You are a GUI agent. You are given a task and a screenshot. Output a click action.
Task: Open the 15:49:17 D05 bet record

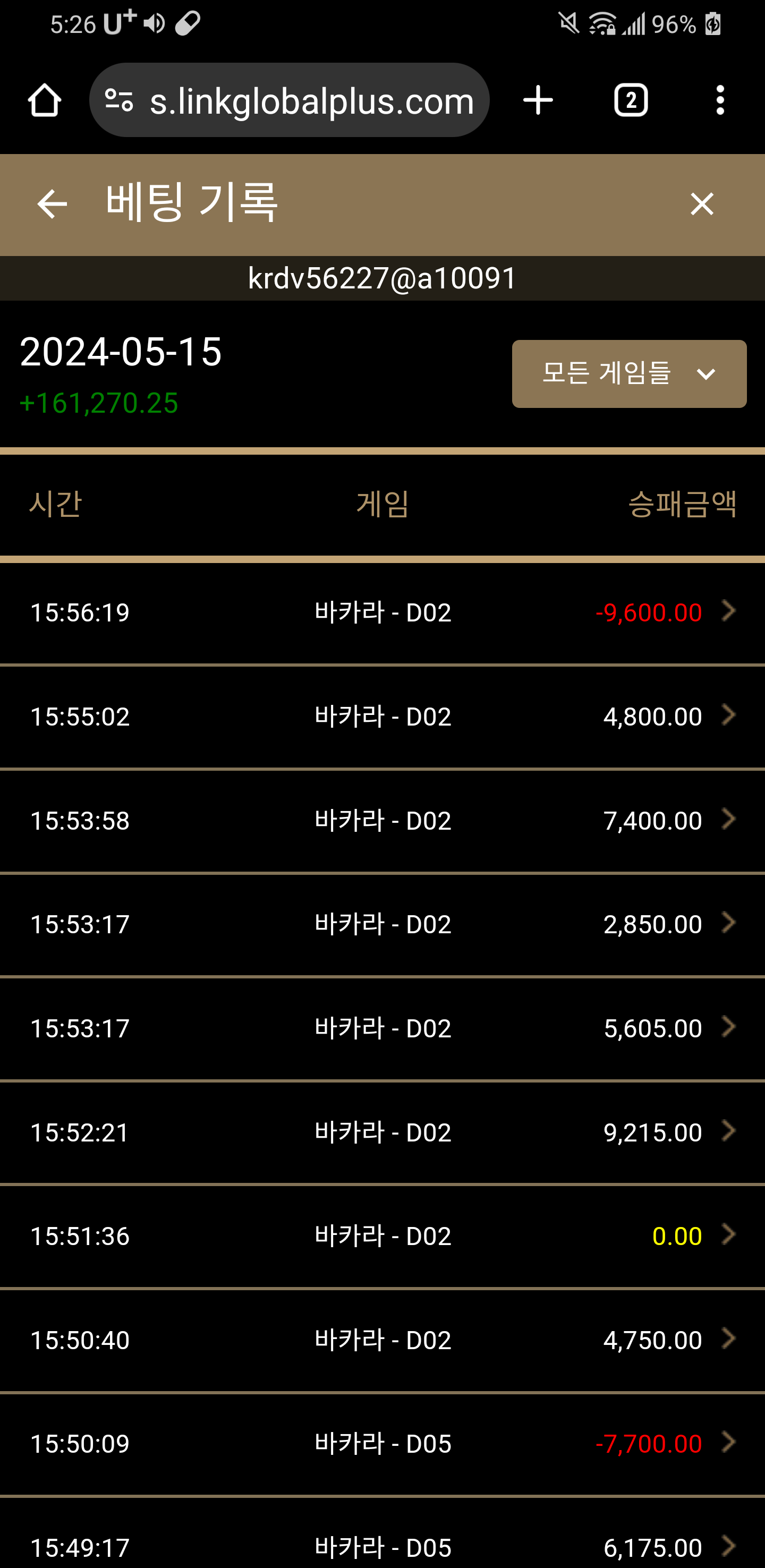point(382,1534)
